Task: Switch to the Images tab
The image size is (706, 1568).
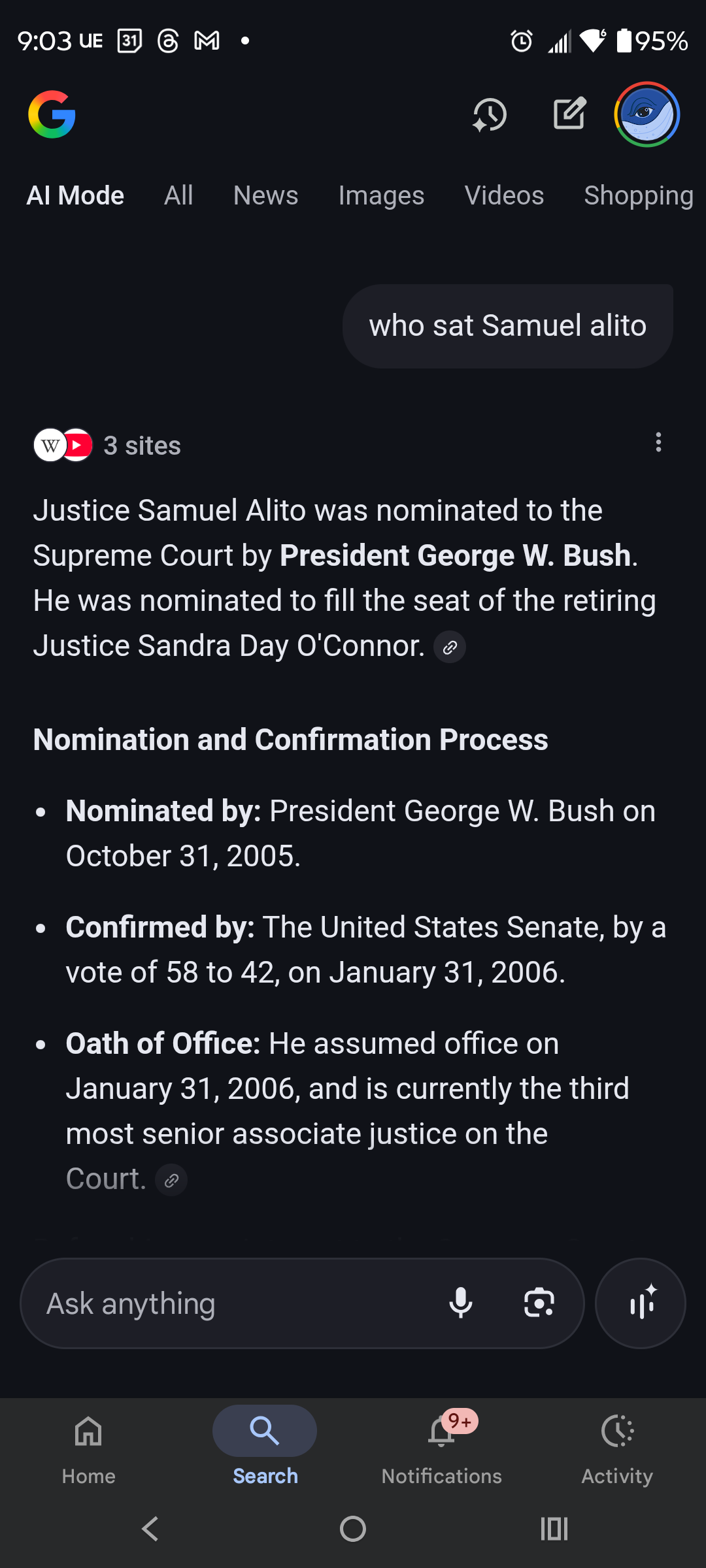Action: tap(381, 195)
